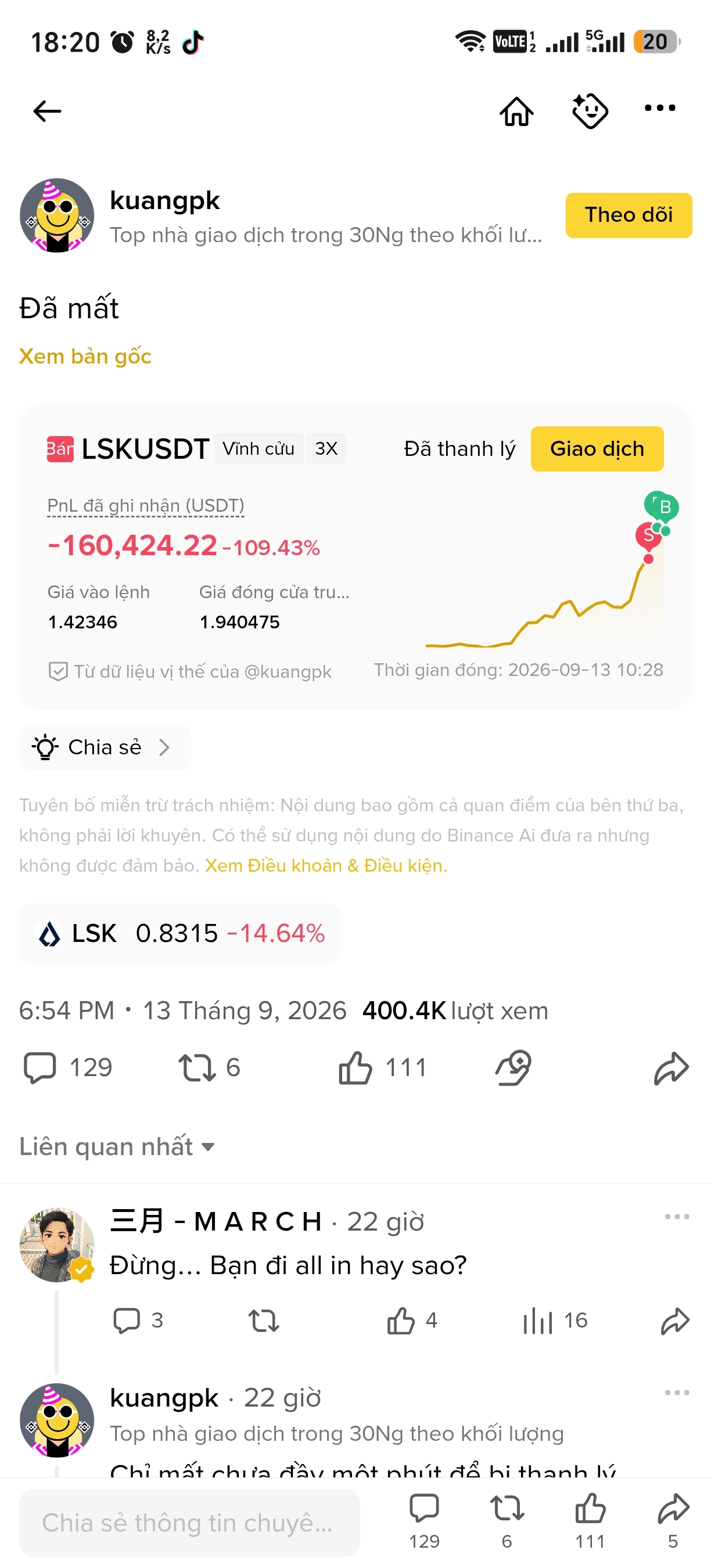Repost the post with 6 reposts
Screen dimensions: 711x1568
tap(209, 1067)
